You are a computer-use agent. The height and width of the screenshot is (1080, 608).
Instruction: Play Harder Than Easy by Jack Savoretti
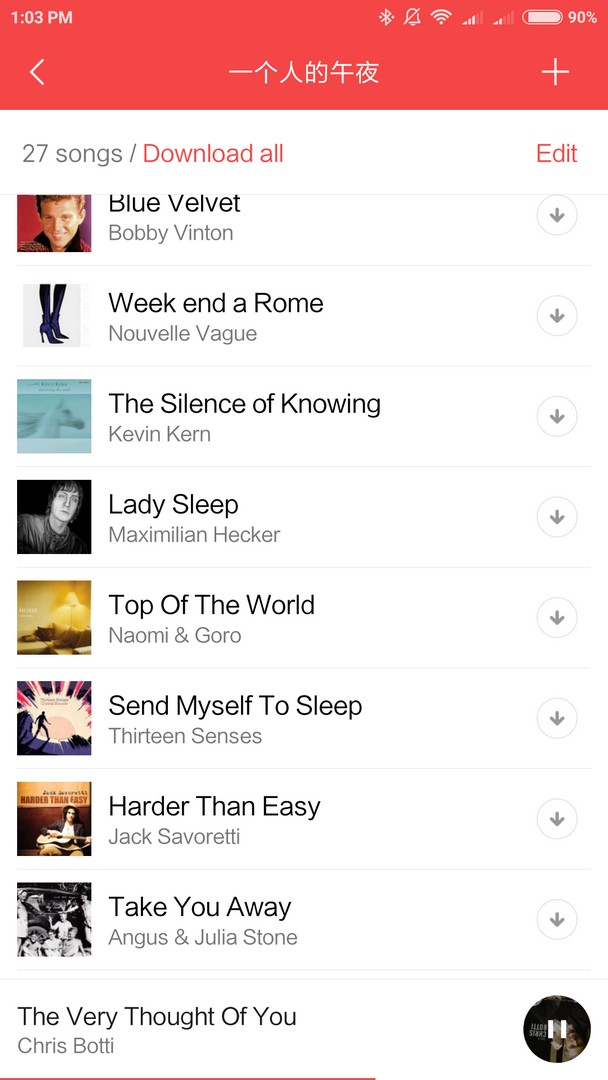304,819
